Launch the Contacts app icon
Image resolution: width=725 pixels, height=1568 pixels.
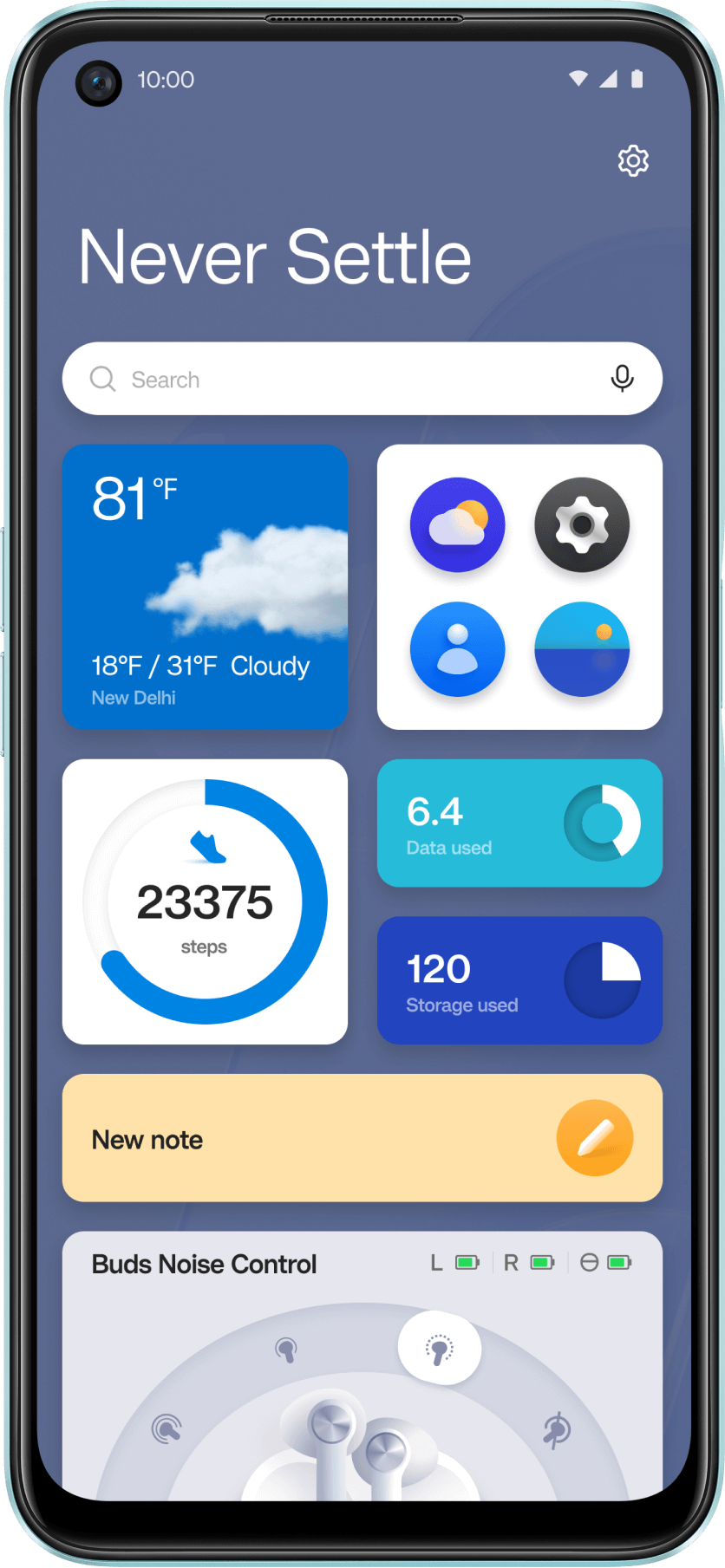click(458, 649)
